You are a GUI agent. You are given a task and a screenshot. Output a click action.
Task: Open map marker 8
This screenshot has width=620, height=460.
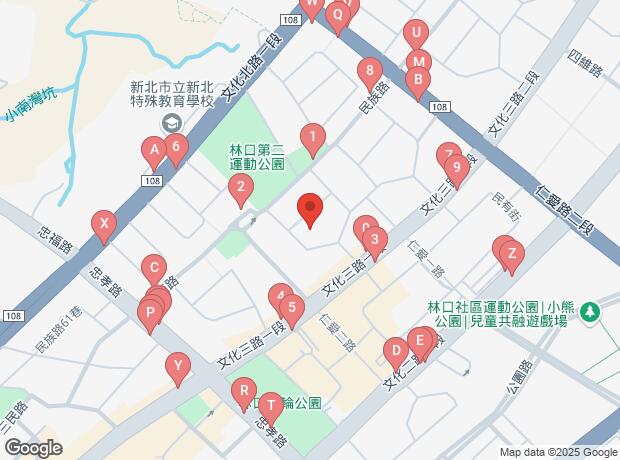pyautogui.click(x=370, y=71)
